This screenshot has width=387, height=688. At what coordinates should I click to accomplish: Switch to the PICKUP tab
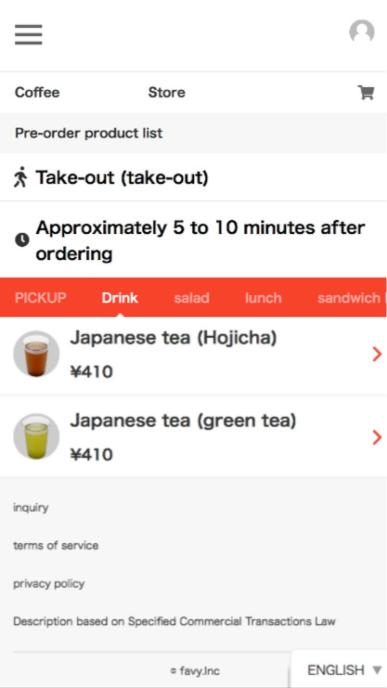(40, 298)
